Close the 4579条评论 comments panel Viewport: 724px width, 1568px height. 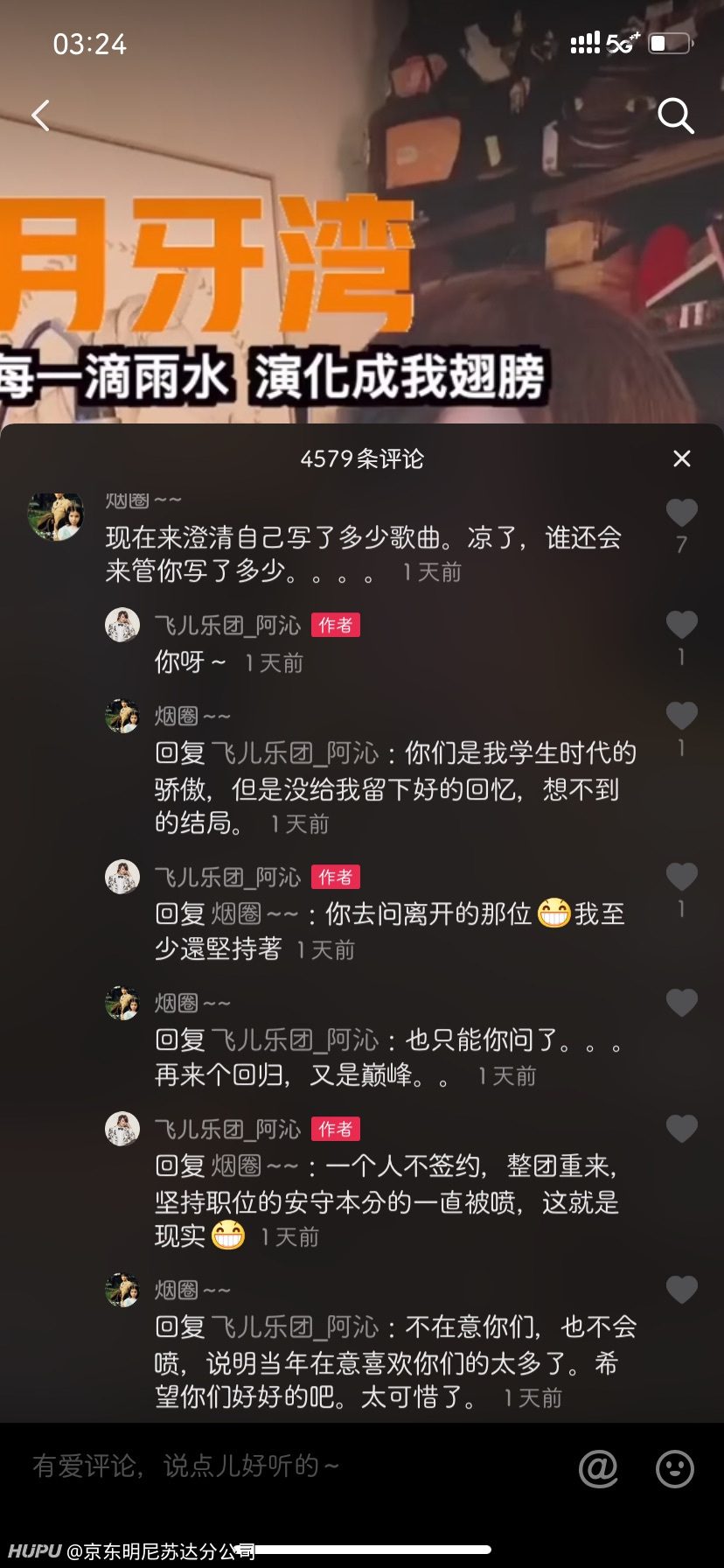tap(682, 458)
